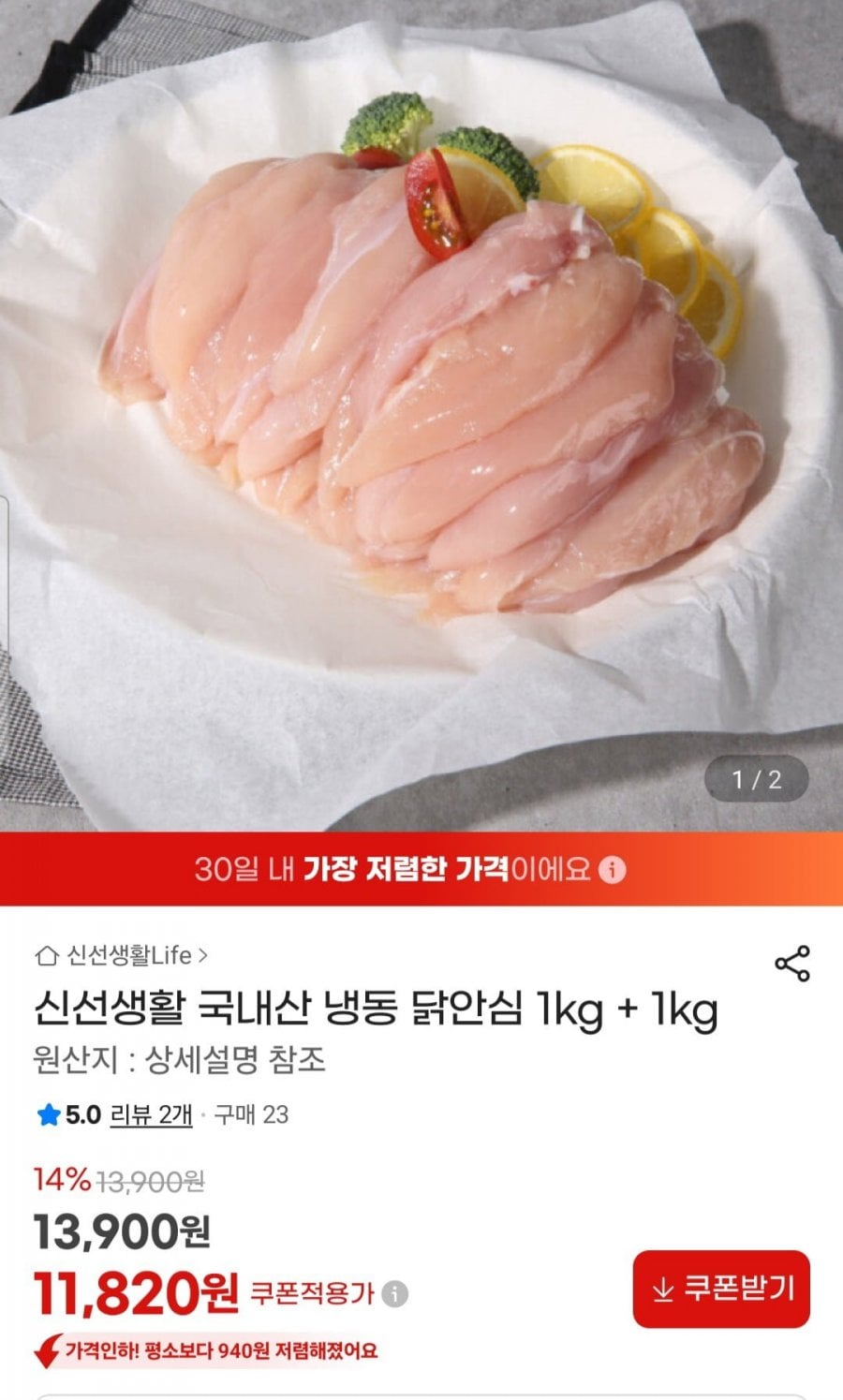This screenshot has width=843, height=1400.
Task: Show info on the 30-day lowest price banner
Action: [612, 870]
